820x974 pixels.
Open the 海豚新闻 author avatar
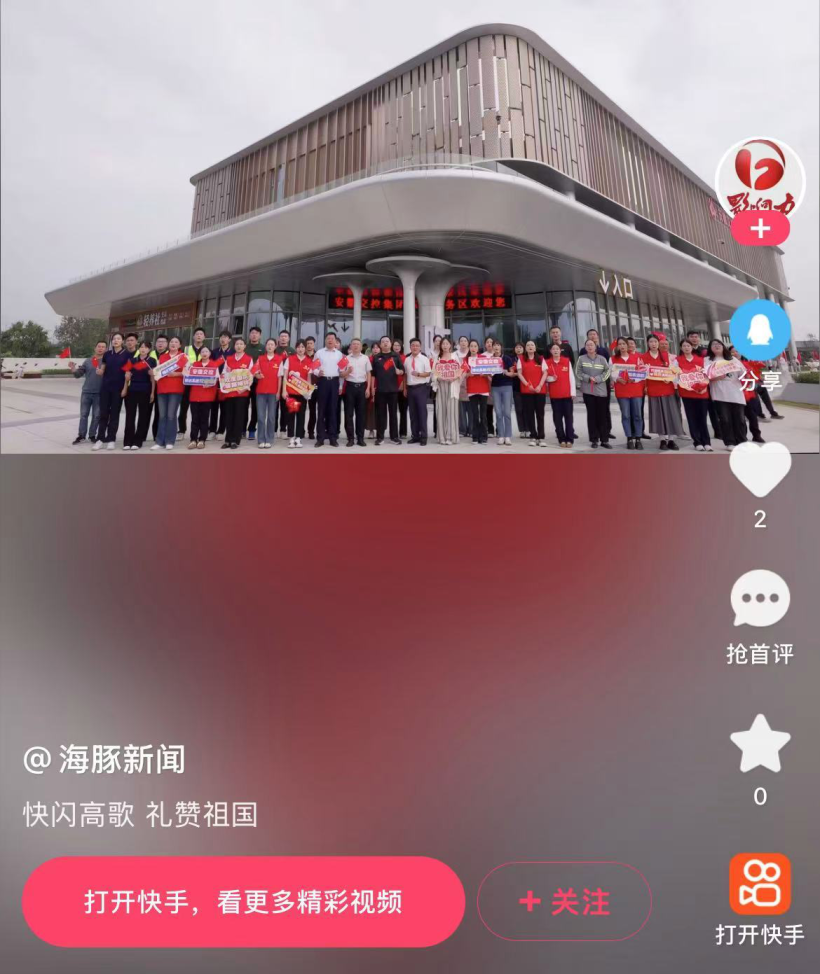click(760, 178)
